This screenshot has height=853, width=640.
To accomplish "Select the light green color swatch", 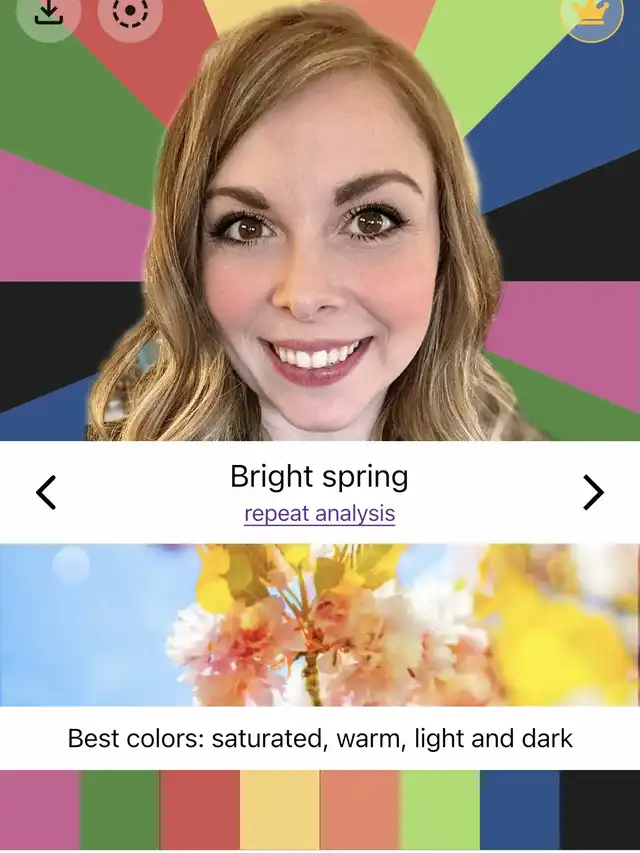I will click(440, 810).
